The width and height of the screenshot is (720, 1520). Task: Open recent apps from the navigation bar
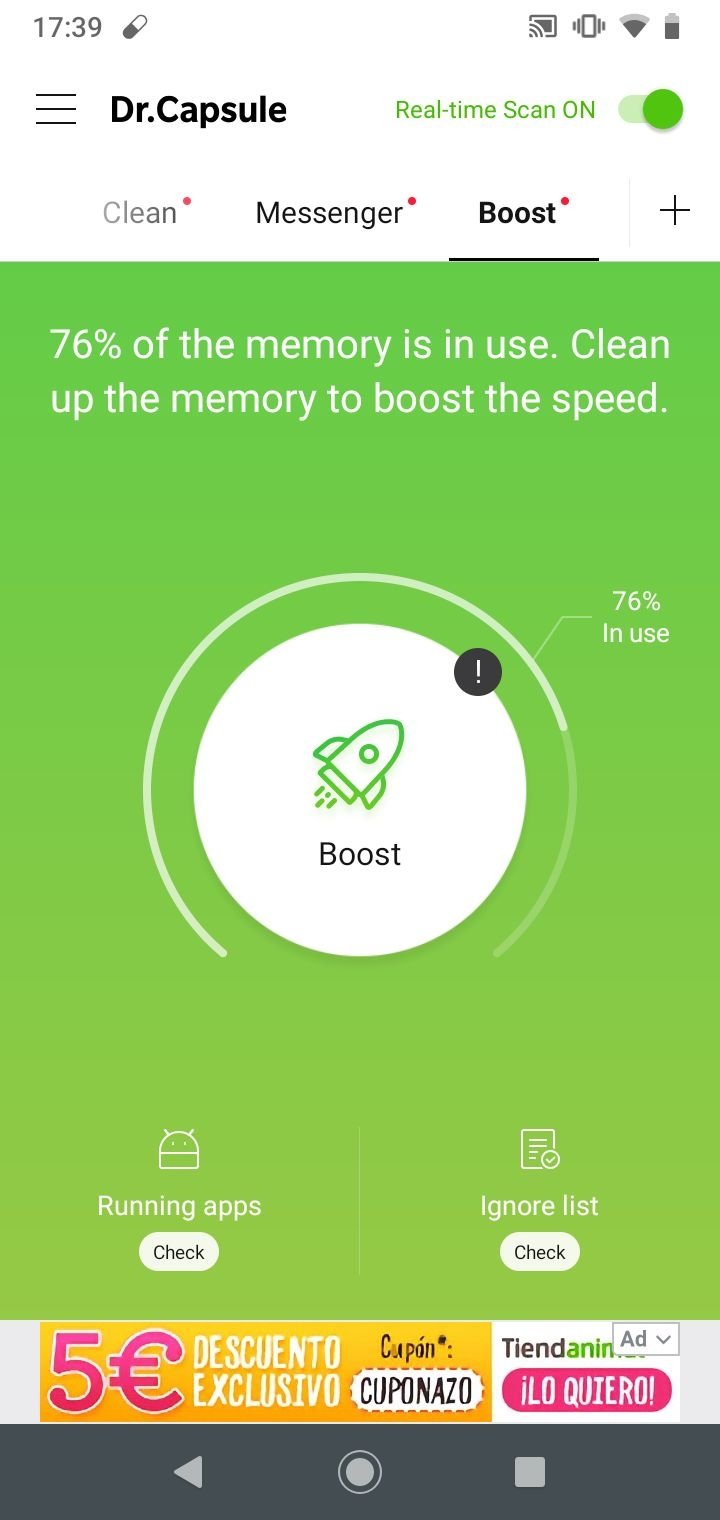coord(529,1471)
